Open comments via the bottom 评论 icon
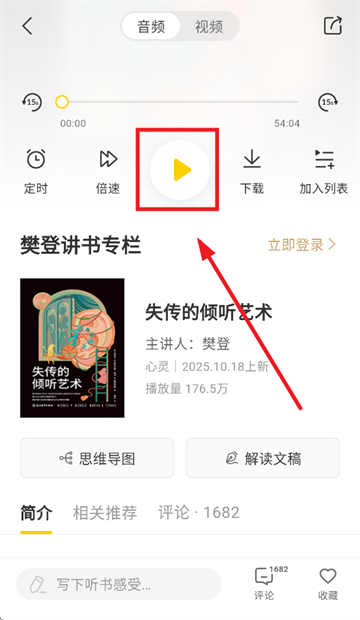 tap(264, 584)
